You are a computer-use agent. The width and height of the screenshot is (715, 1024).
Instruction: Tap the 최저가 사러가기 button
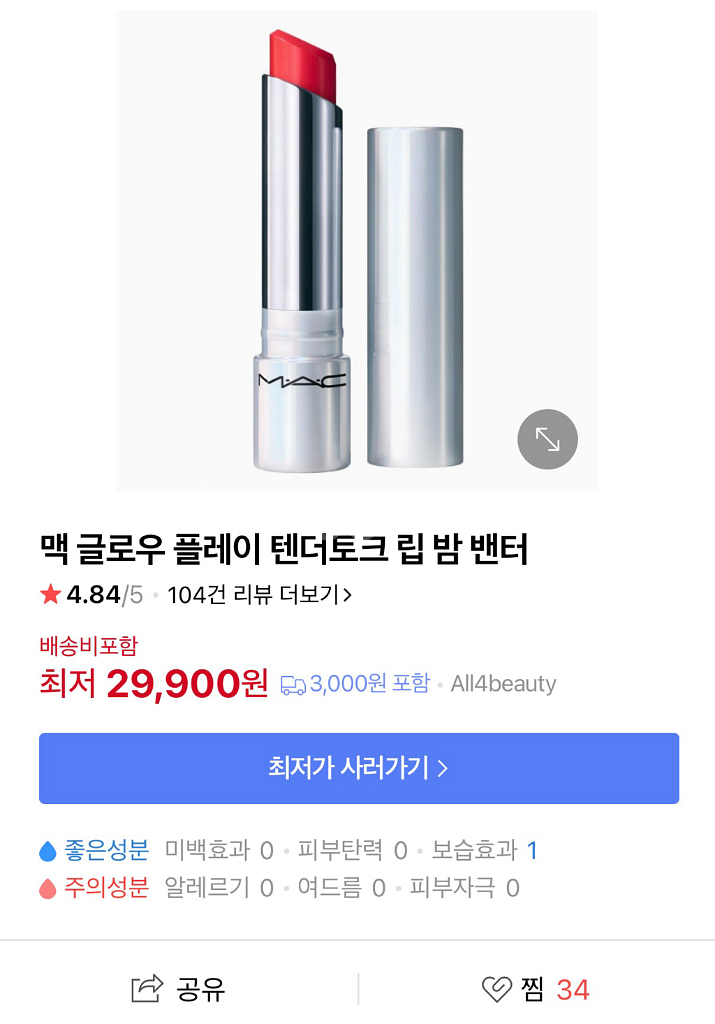(358, 768)
